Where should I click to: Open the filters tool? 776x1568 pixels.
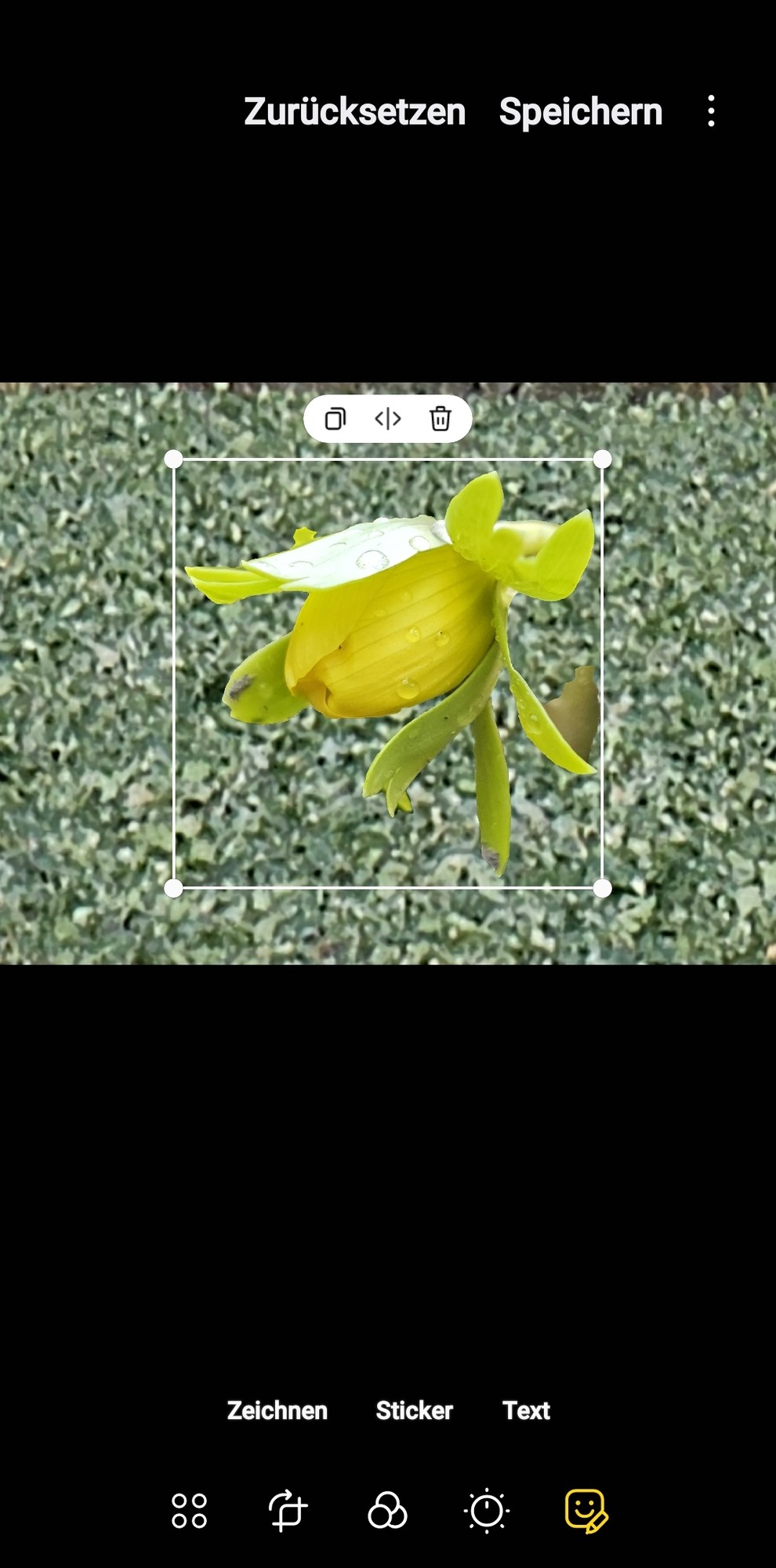tap(387, 1511)
